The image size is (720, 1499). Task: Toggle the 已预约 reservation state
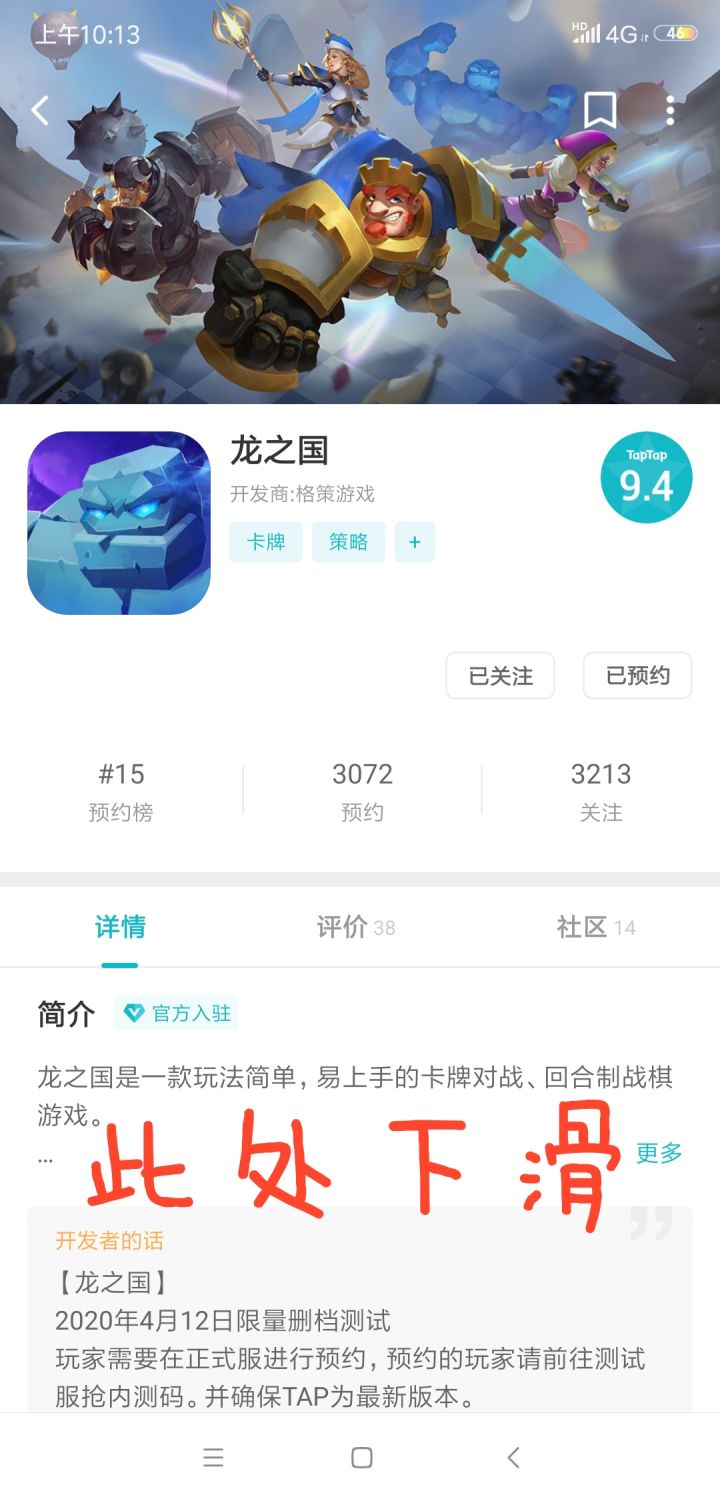[x=636, y=675]
